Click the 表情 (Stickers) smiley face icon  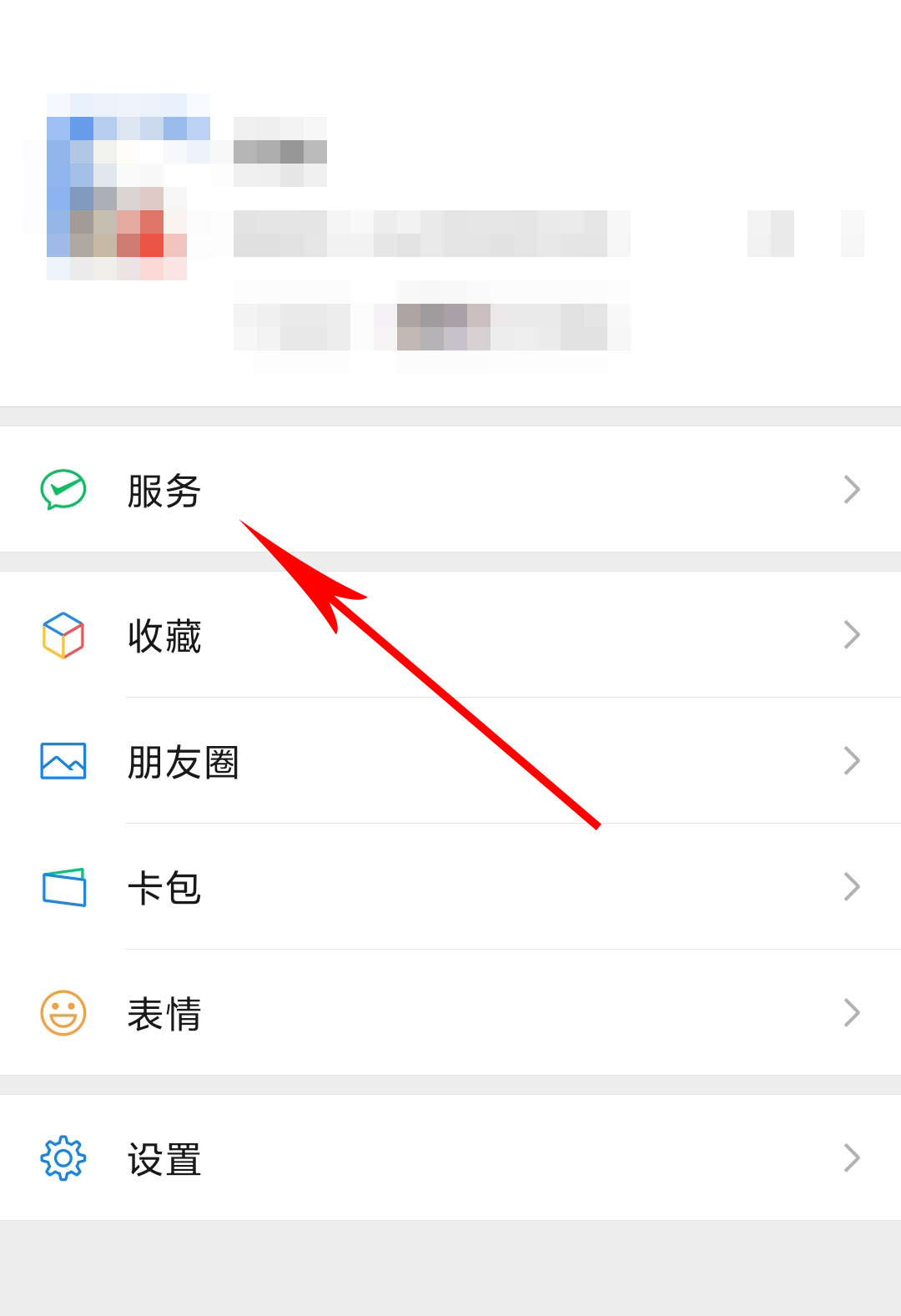pos(63,1012)
